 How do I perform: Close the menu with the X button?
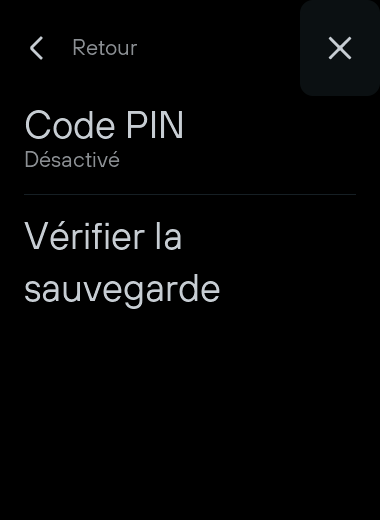pyautogui.click(x=340, y=48)
